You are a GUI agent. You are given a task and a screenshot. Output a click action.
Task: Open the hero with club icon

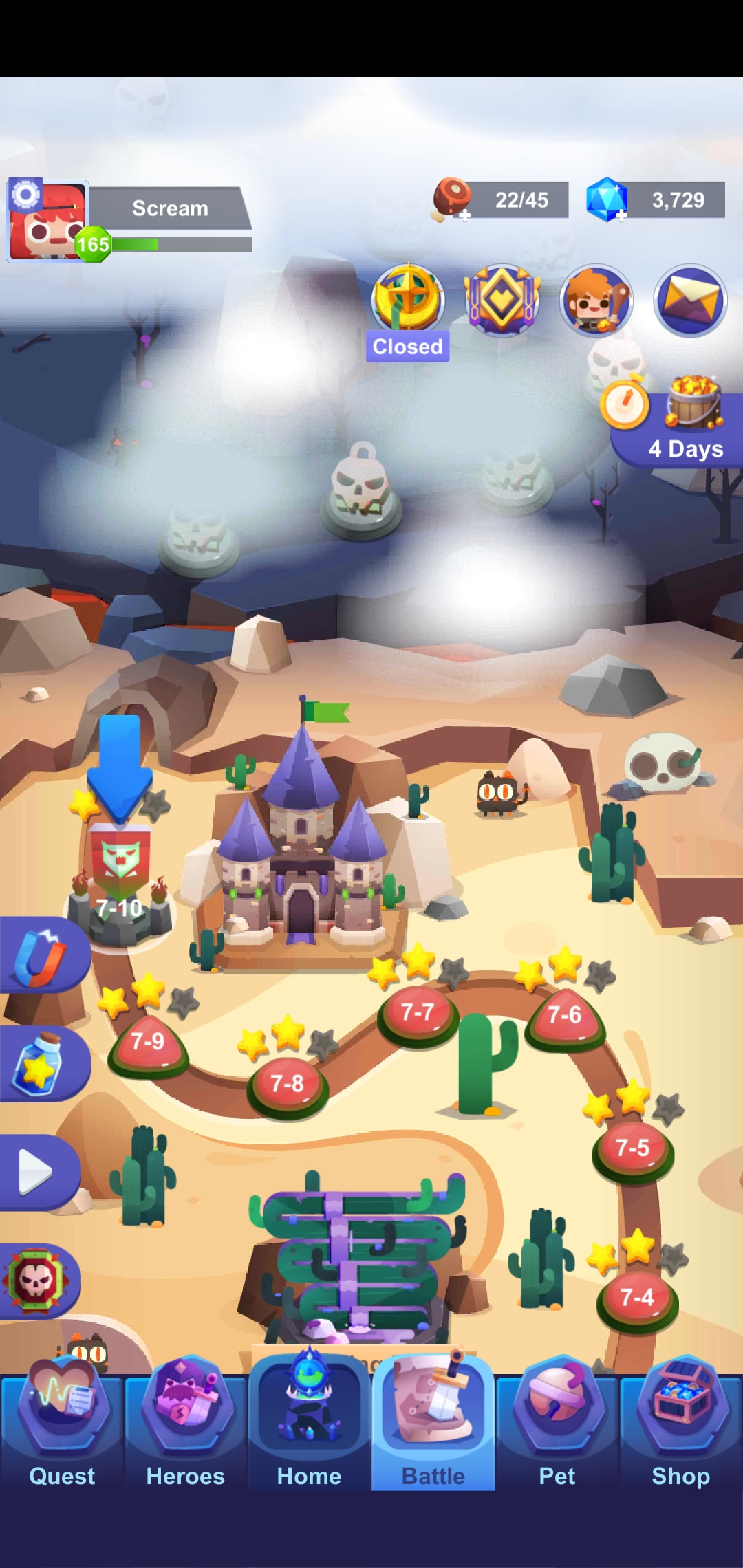(x=596, y=300)
